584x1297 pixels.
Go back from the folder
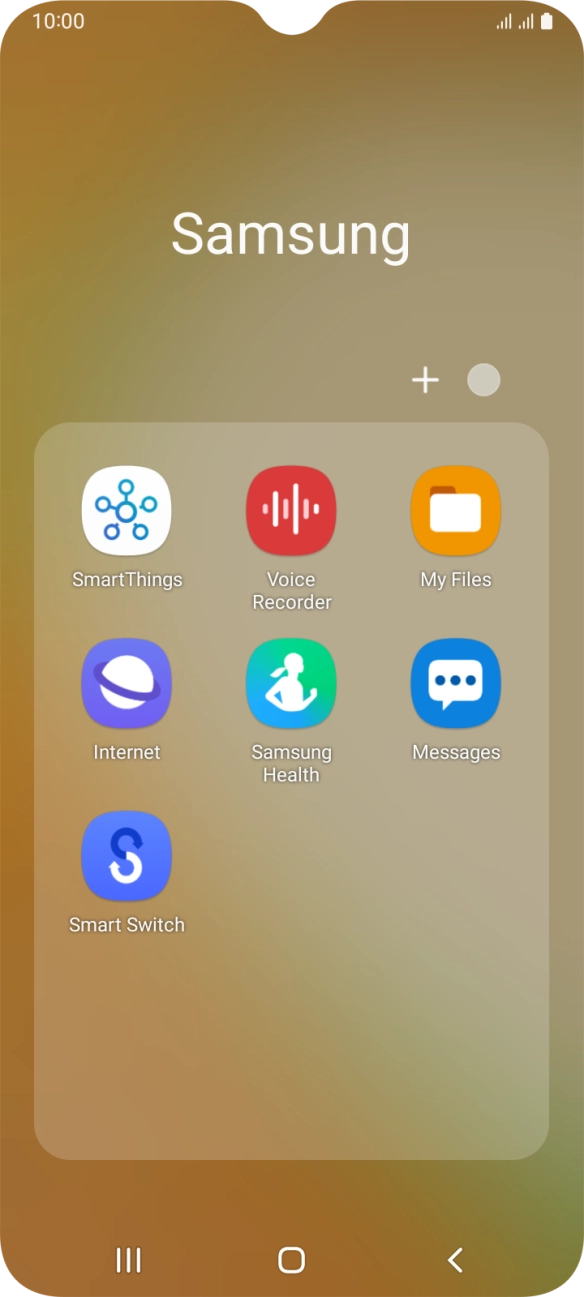[x=455, y=1260]
